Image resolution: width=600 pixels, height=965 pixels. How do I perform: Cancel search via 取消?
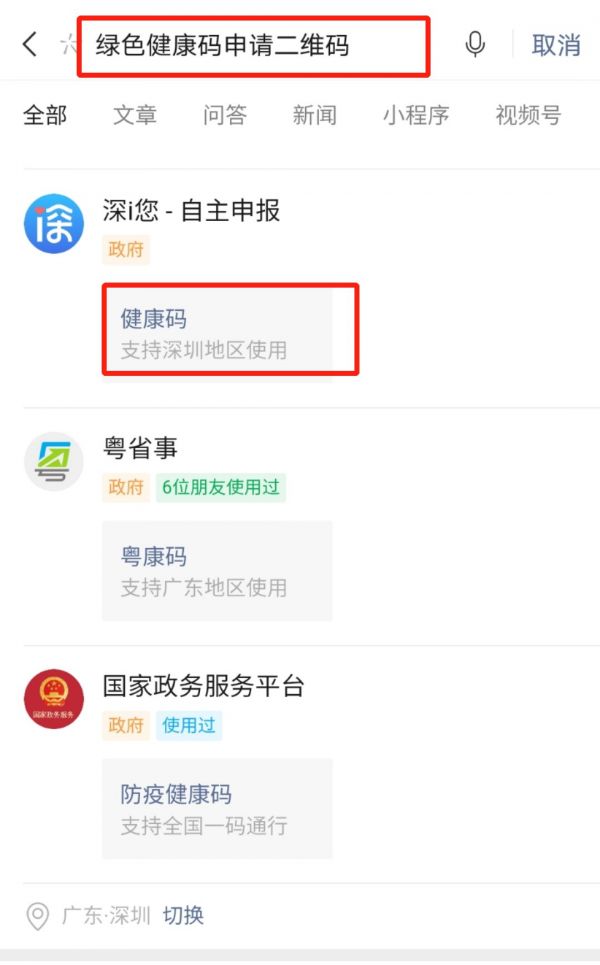tap(556, 46)
